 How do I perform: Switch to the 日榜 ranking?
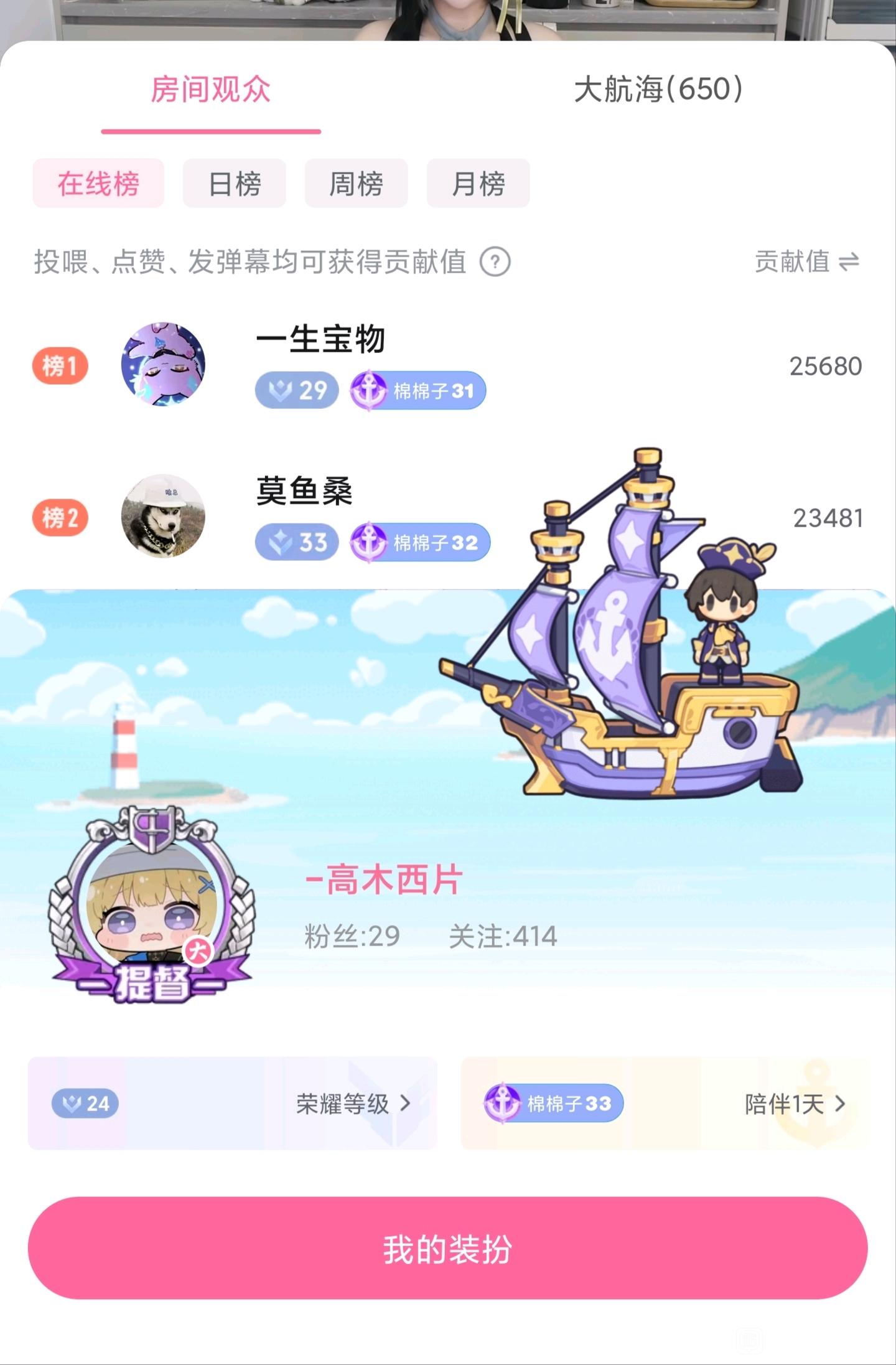coord(235,184)
